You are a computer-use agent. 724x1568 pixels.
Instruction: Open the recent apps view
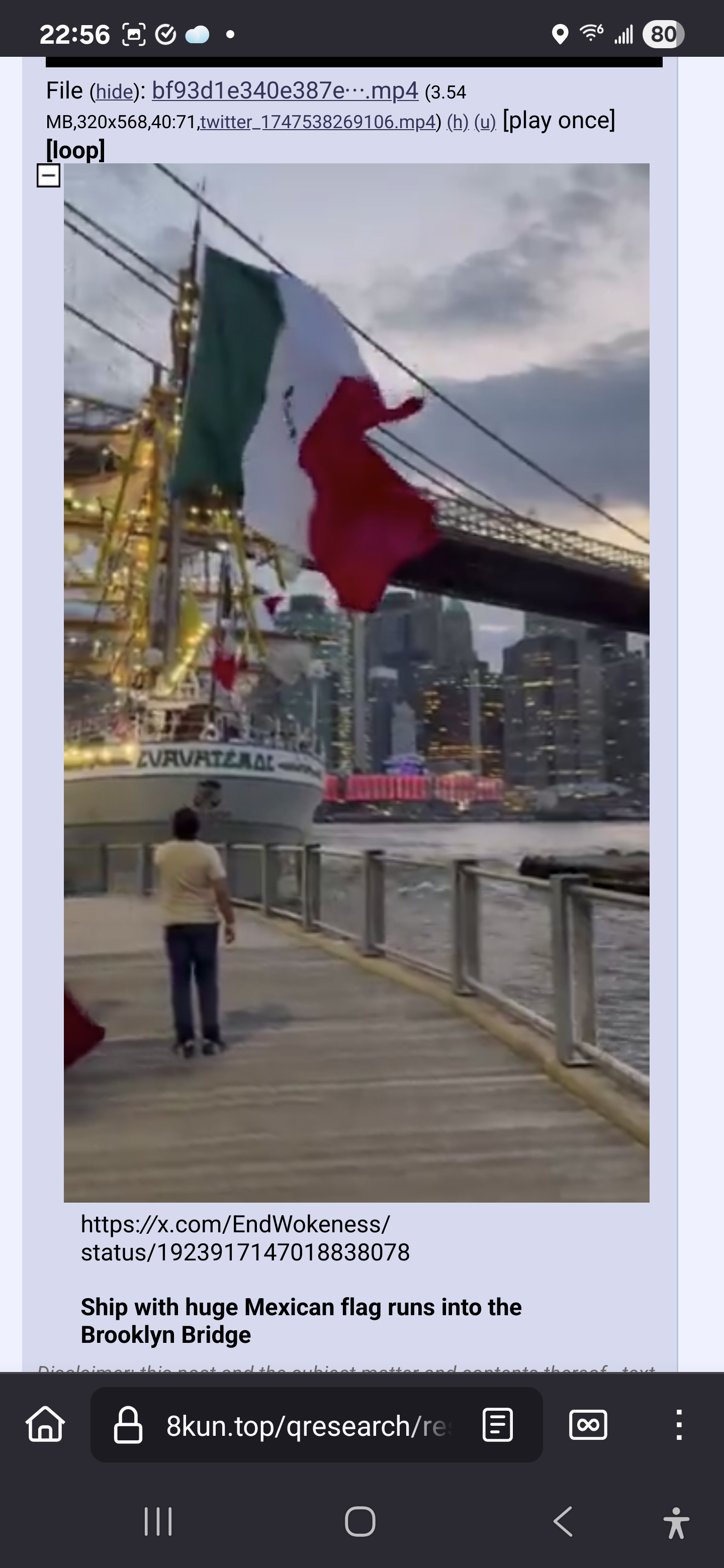(x=158, y=1522)
